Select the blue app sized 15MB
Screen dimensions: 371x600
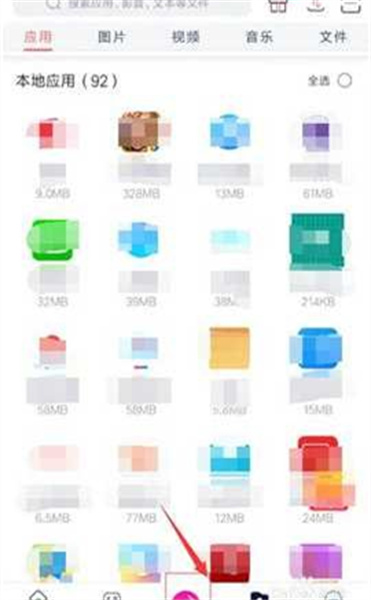[x=317, y=371]
